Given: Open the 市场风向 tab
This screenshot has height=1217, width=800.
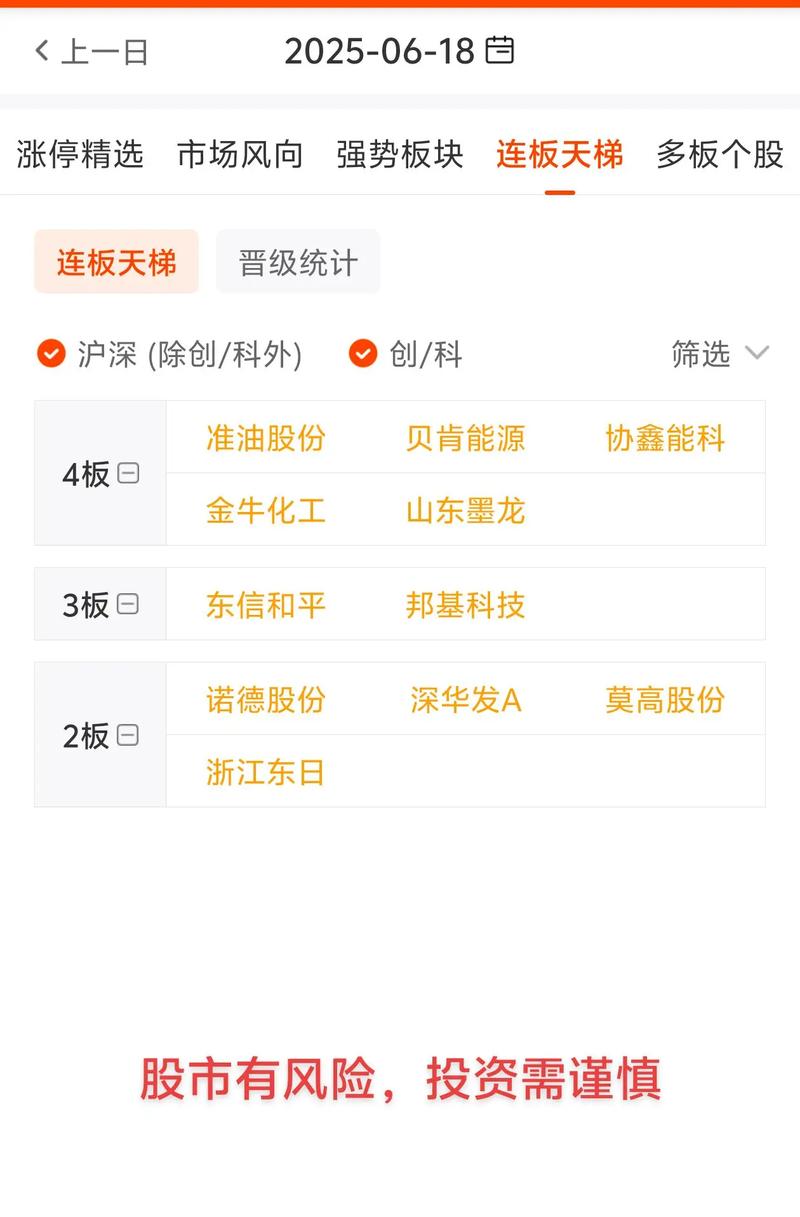Looking at the screenshot, I should (239, 155).
